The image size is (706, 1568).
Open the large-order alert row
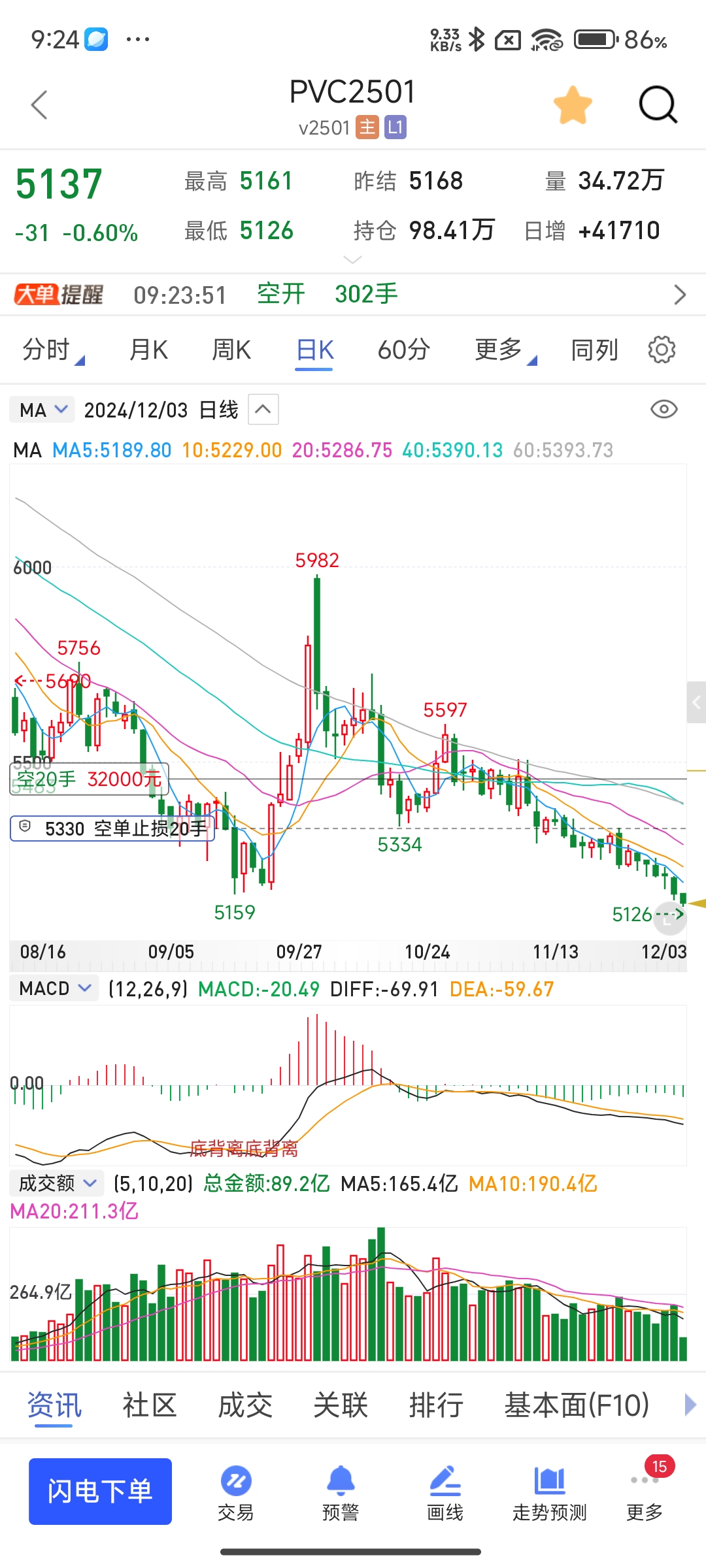point(353,295)
